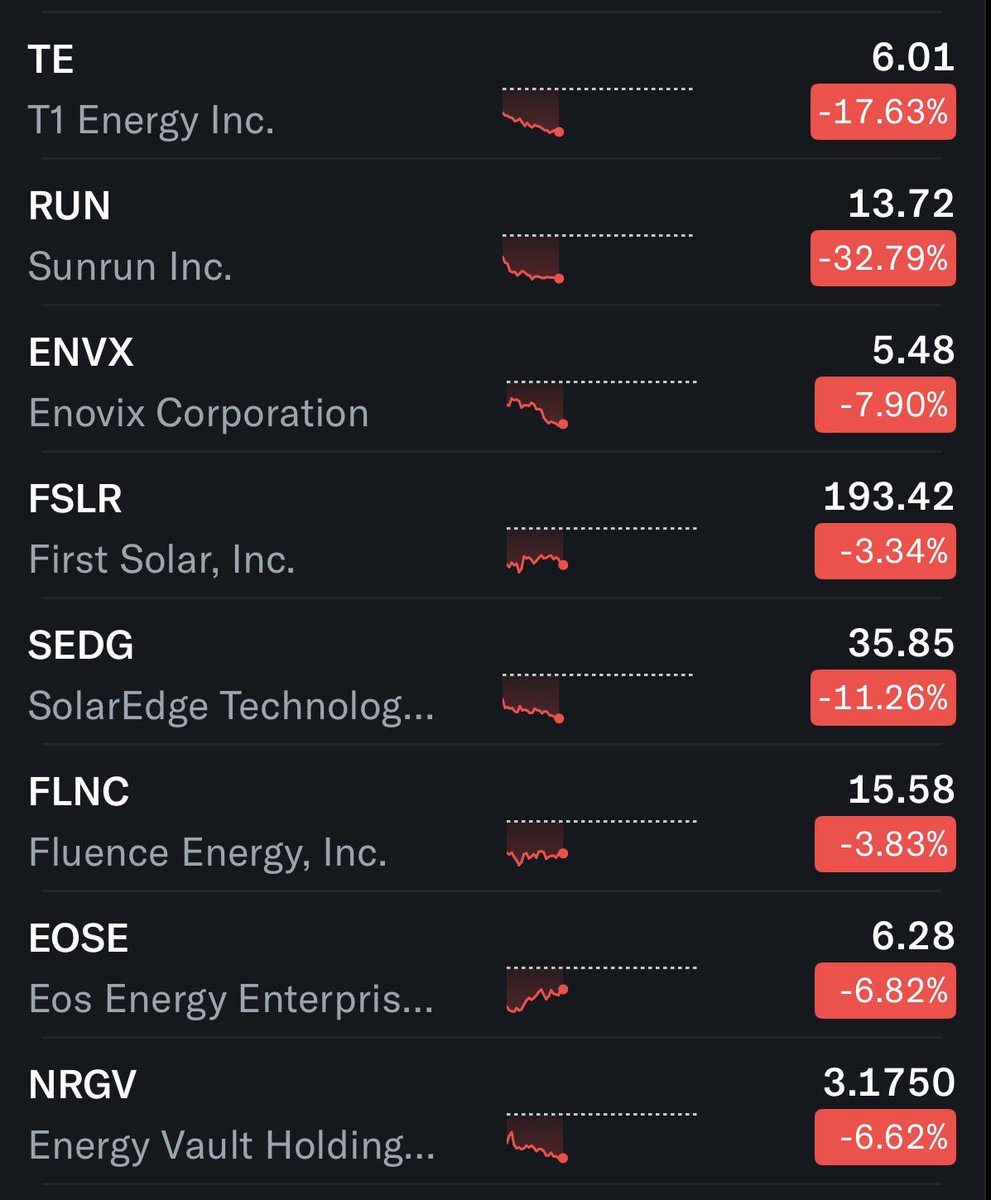The height and width of the screenshot is (1200, 991).
Task: Toggle the -32.79% change badge for RUN
Action: [x=883, y=258]
